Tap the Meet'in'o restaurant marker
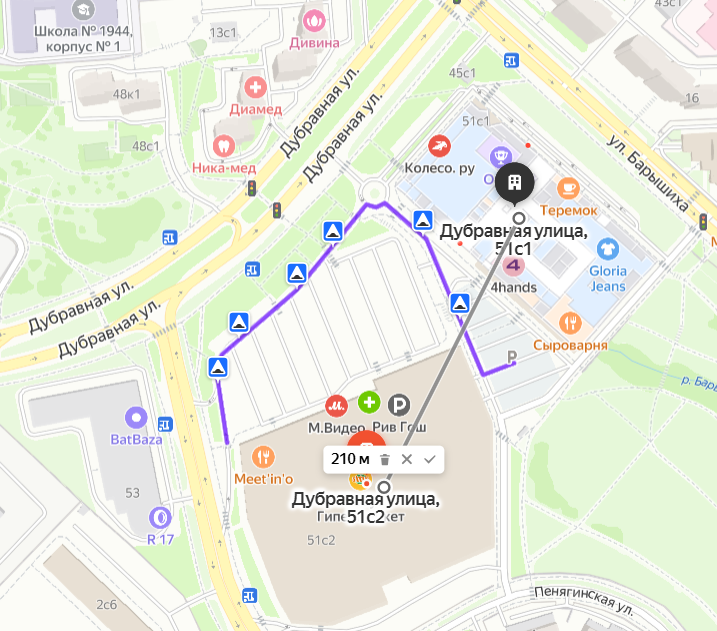717x631 pixels. pos(263,456)
